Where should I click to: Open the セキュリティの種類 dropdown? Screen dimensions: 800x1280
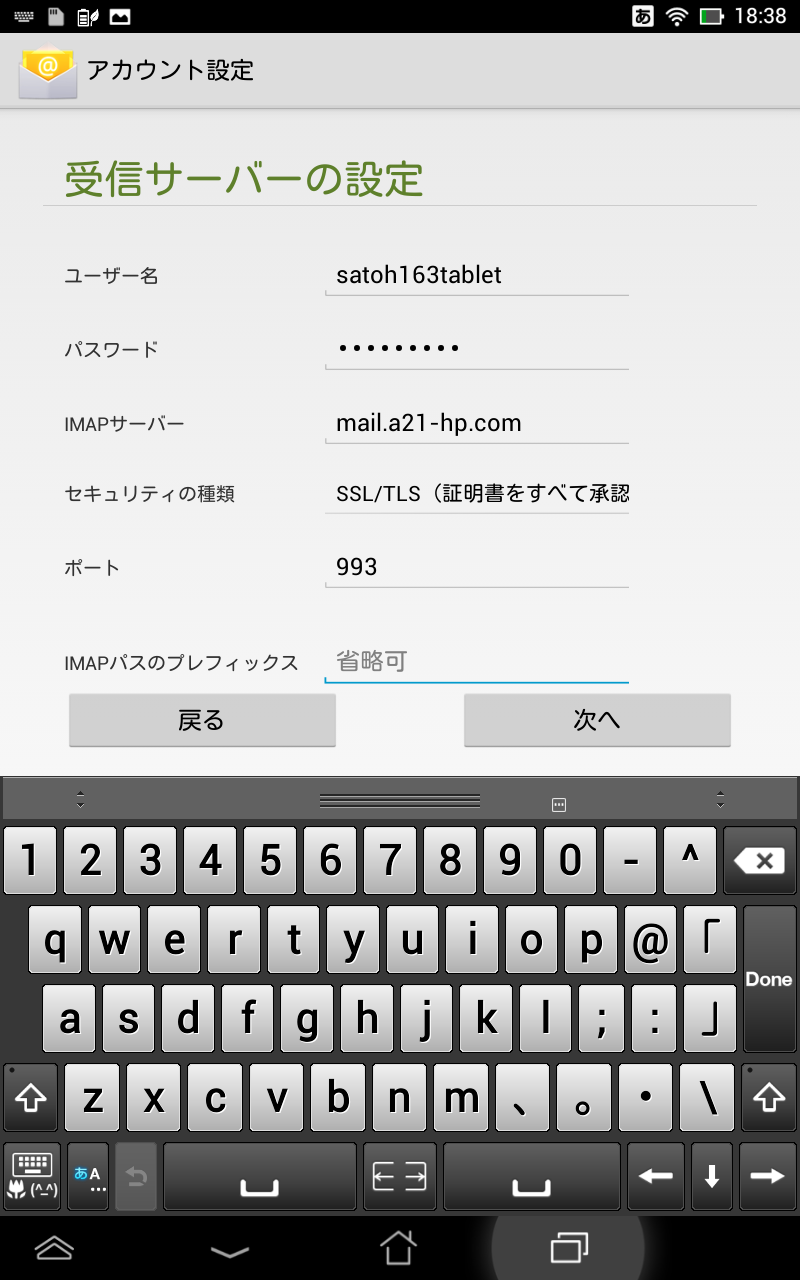tap(477, 493)
